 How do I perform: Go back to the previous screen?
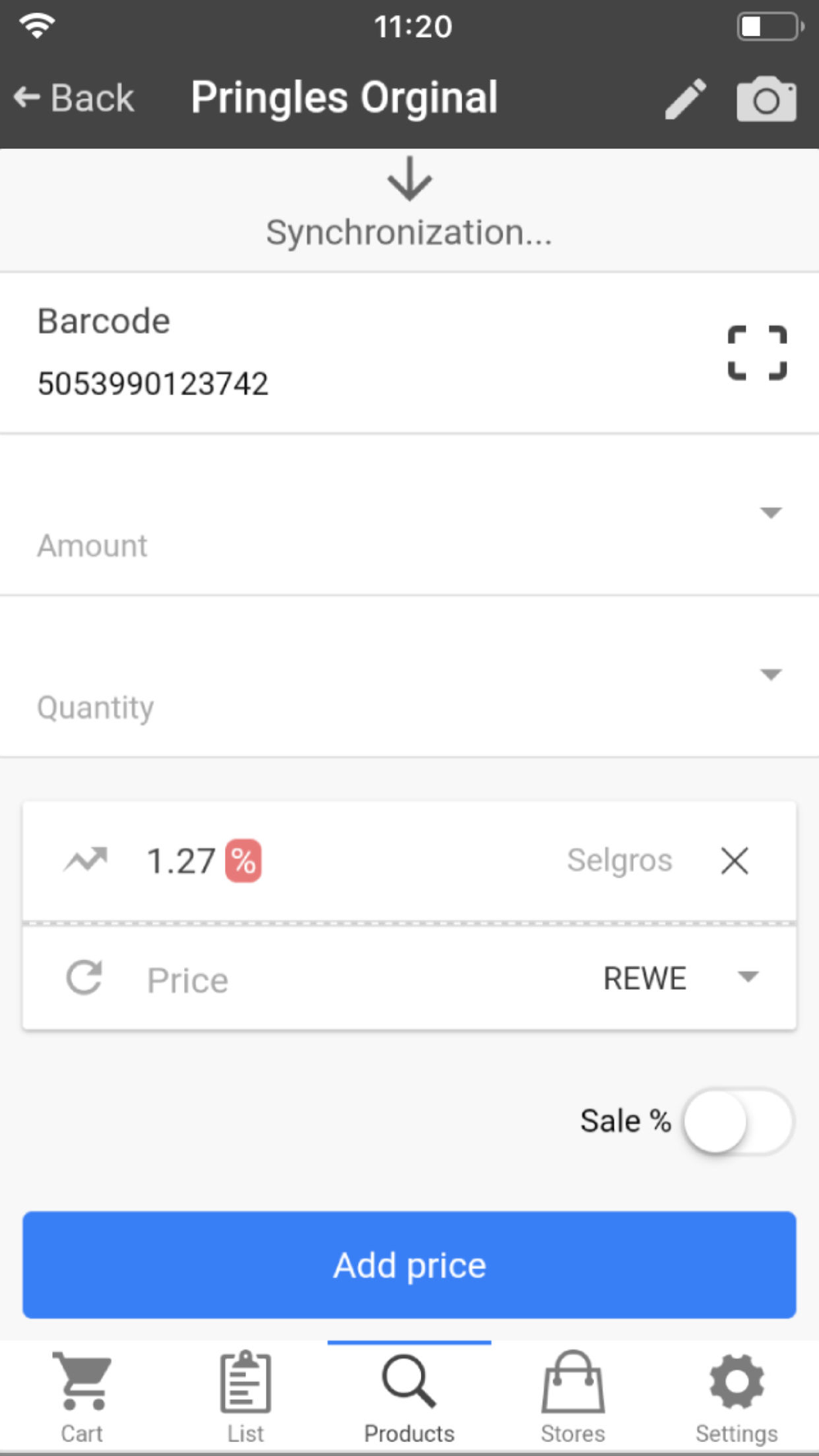[x=74, y=98]
